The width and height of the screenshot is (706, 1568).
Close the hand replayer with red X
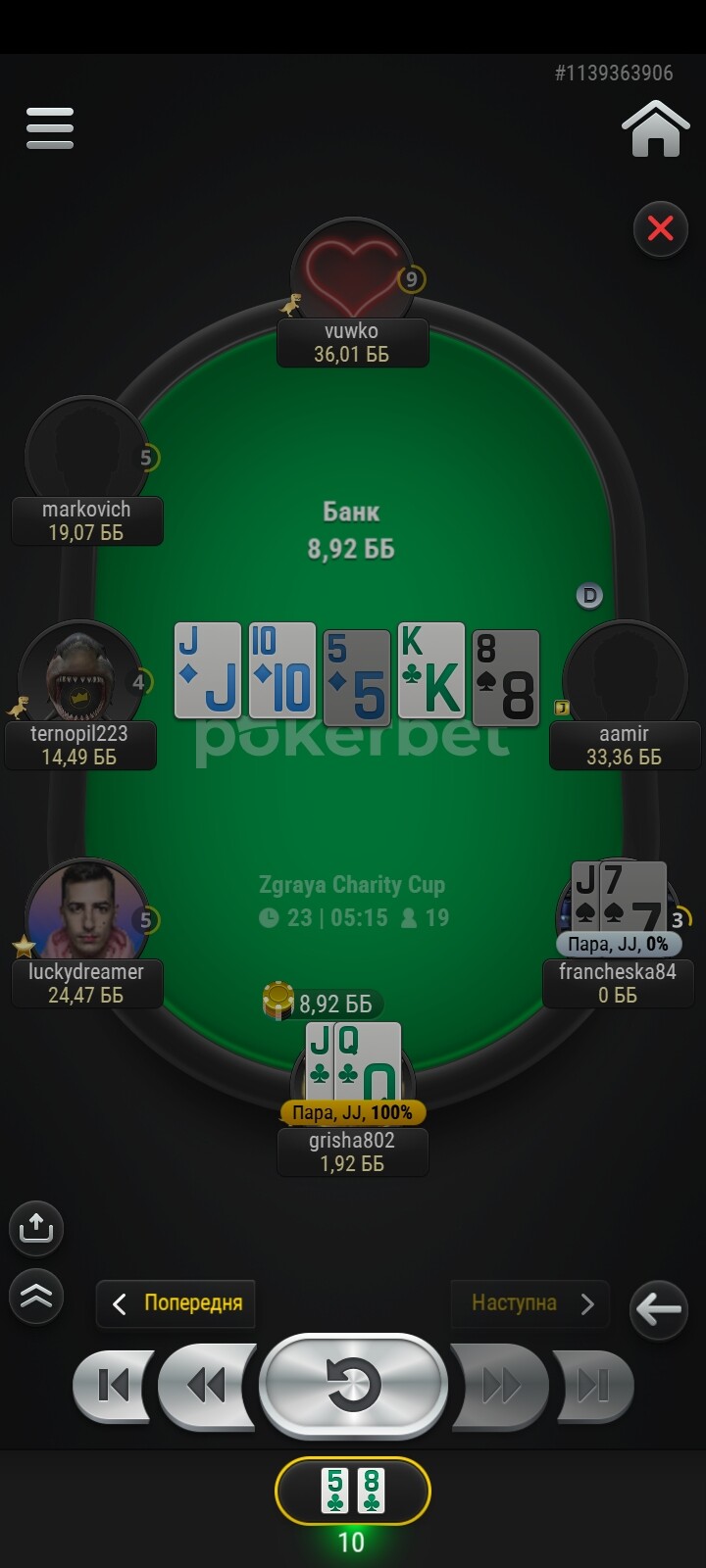pyautogui.click(x=661, y=228)
